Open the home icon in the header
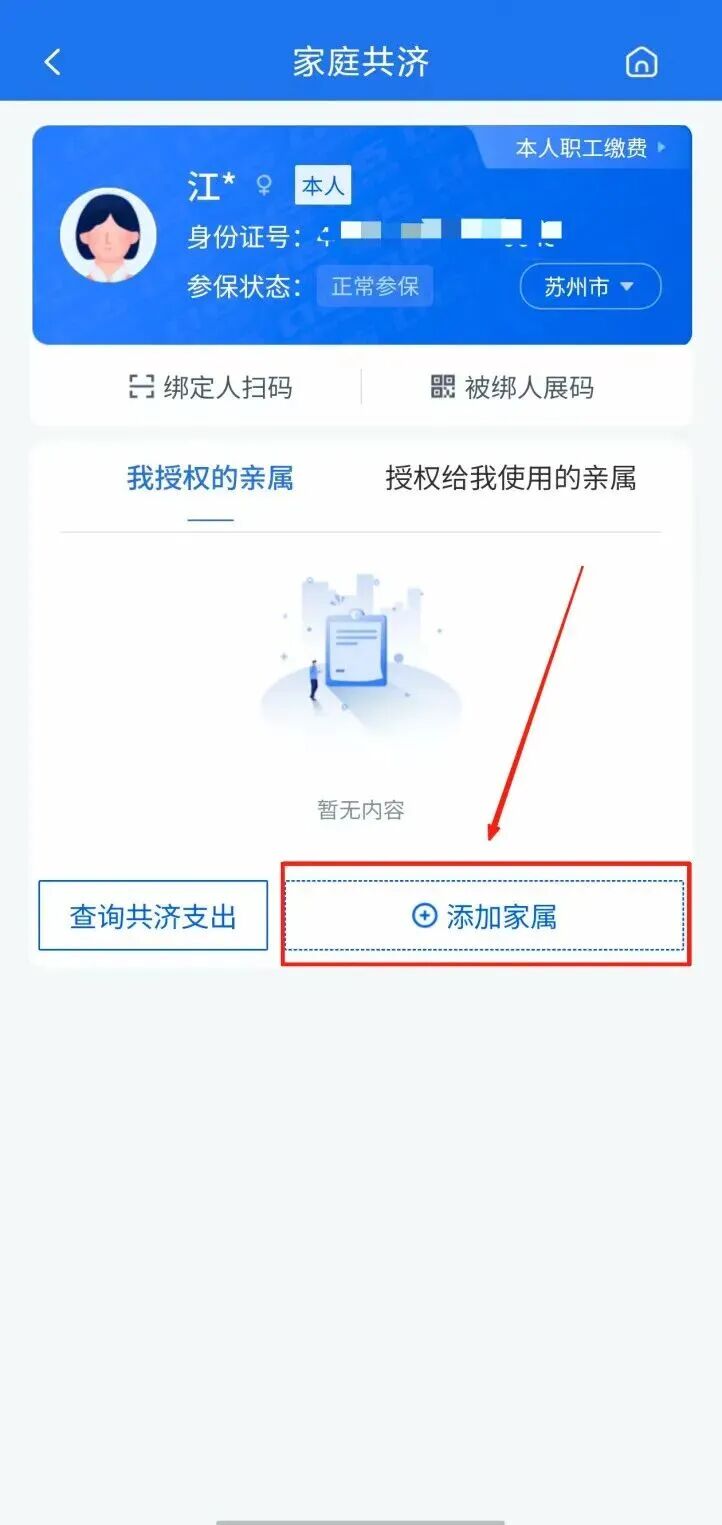The width and height of the screenshot is (722, 1525). click(x=641, y=62)
